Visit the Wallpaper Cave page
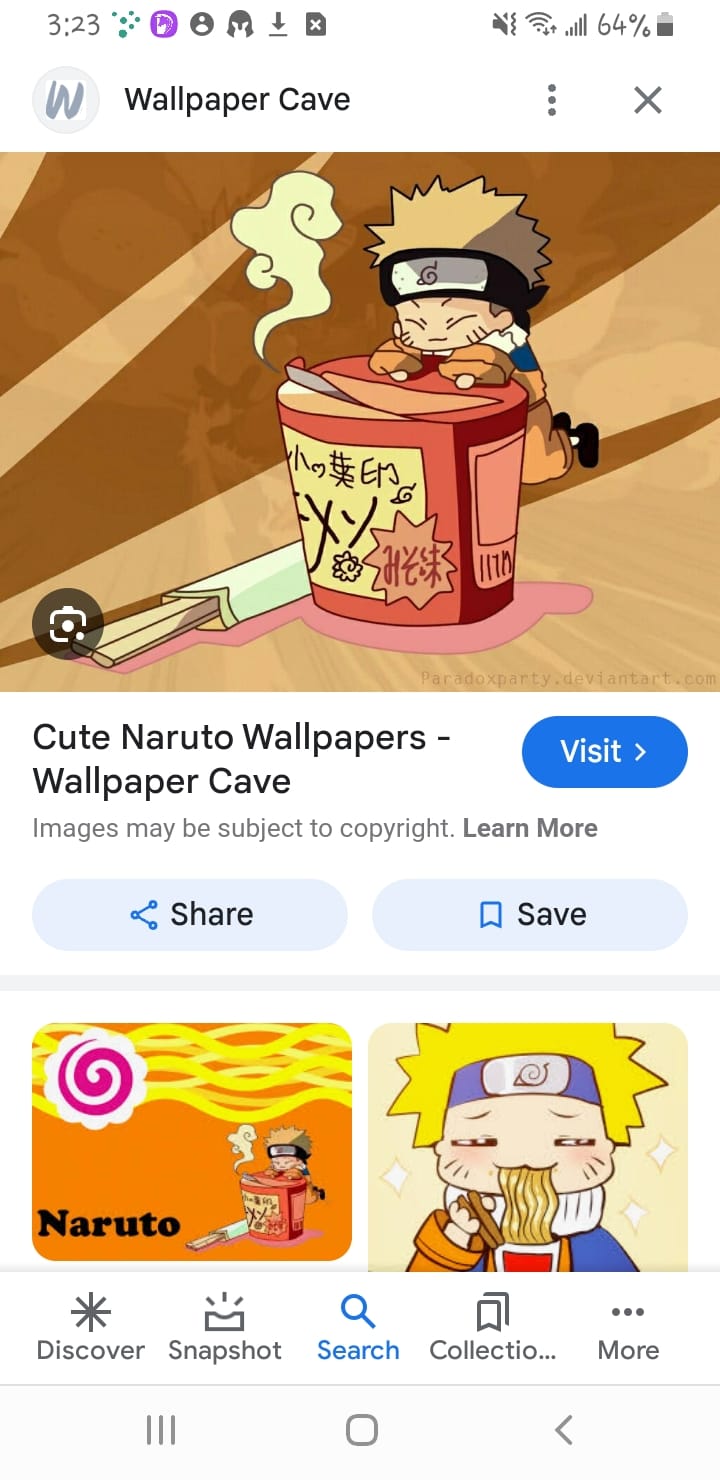Screen dimensions: 720x1480 point(604,751)
